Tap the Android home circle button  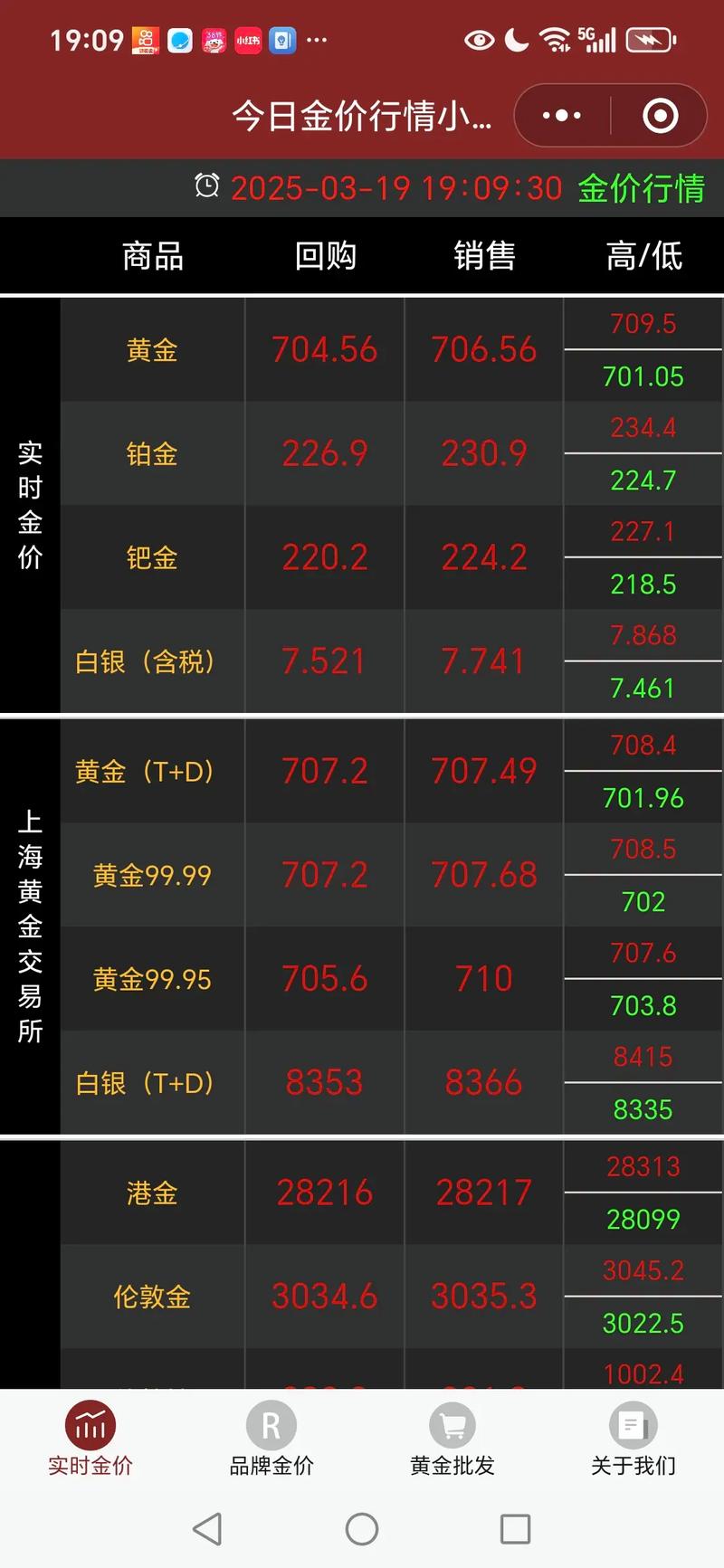tap(362, 1529)
